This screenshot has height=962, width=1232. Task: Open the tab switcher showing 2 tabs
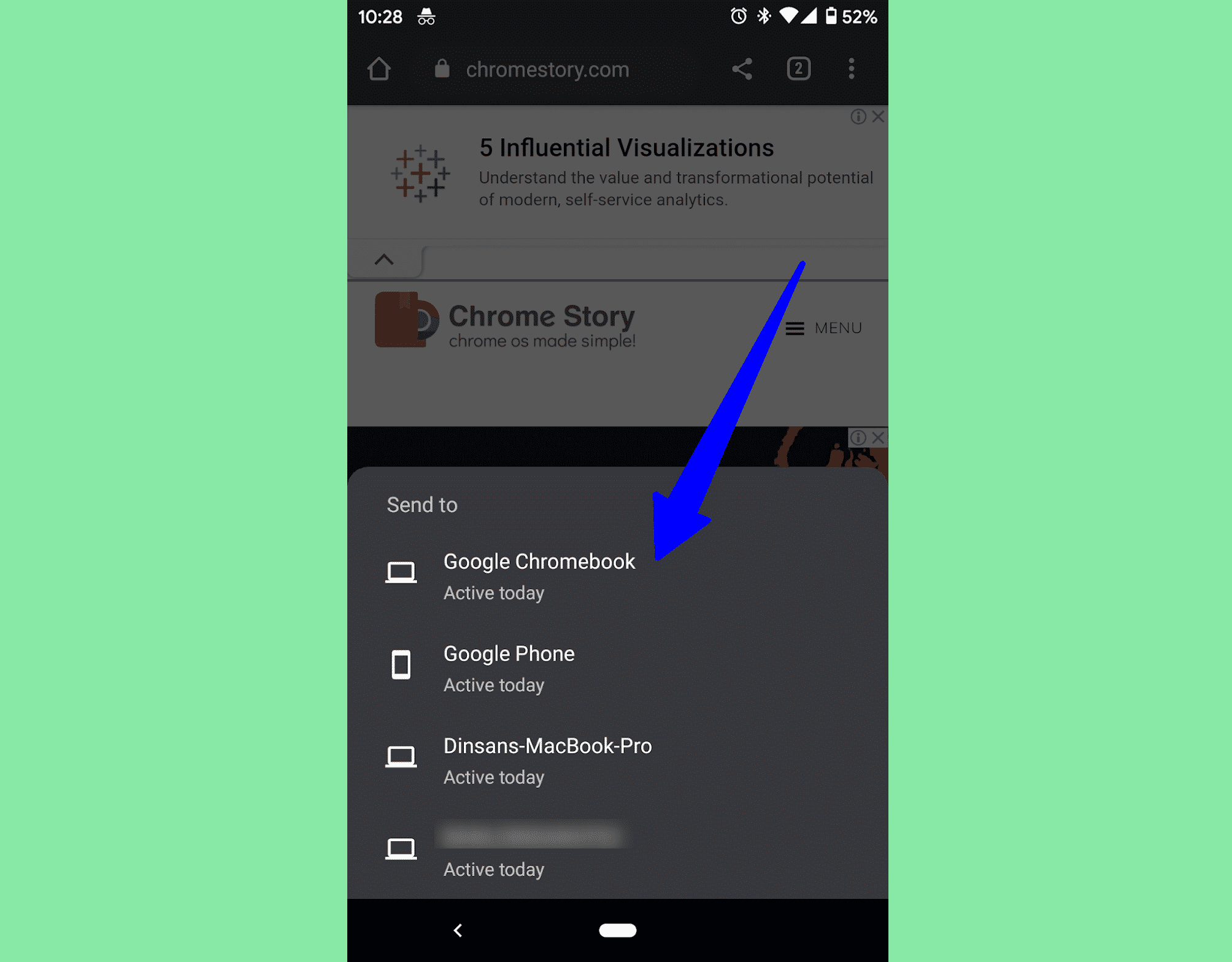tap(798, 69)
